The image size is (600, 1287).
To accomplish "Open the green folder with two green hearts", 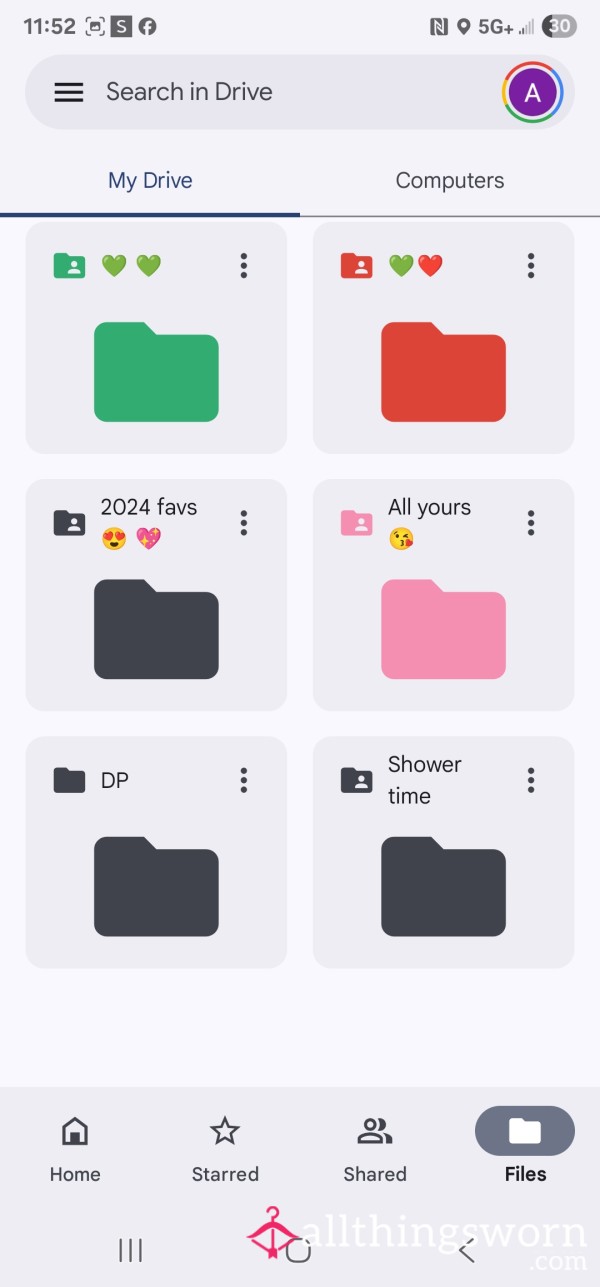I will [x=156, y=338].
